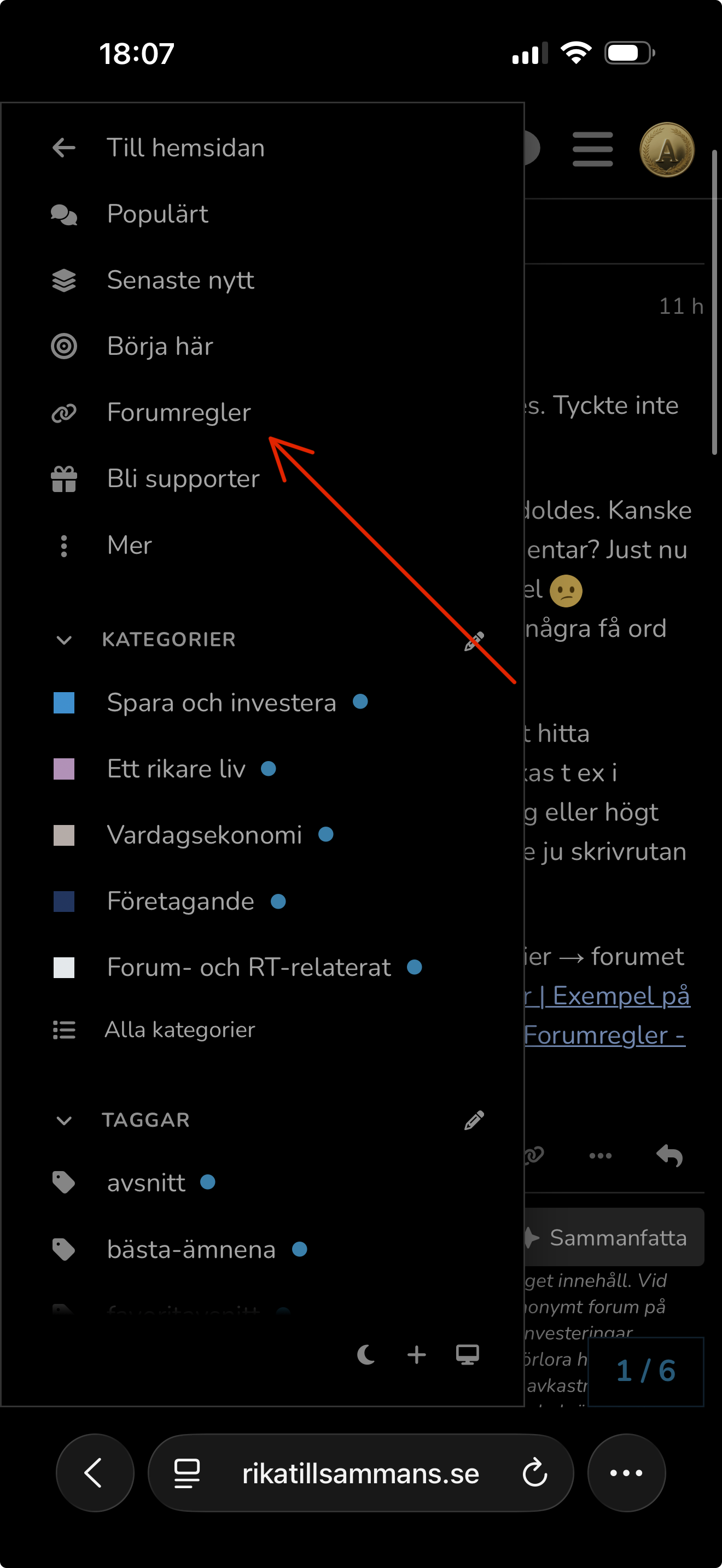
Task: Open the Populärt section
Action: pyautogui.click(x=157, y=214)
